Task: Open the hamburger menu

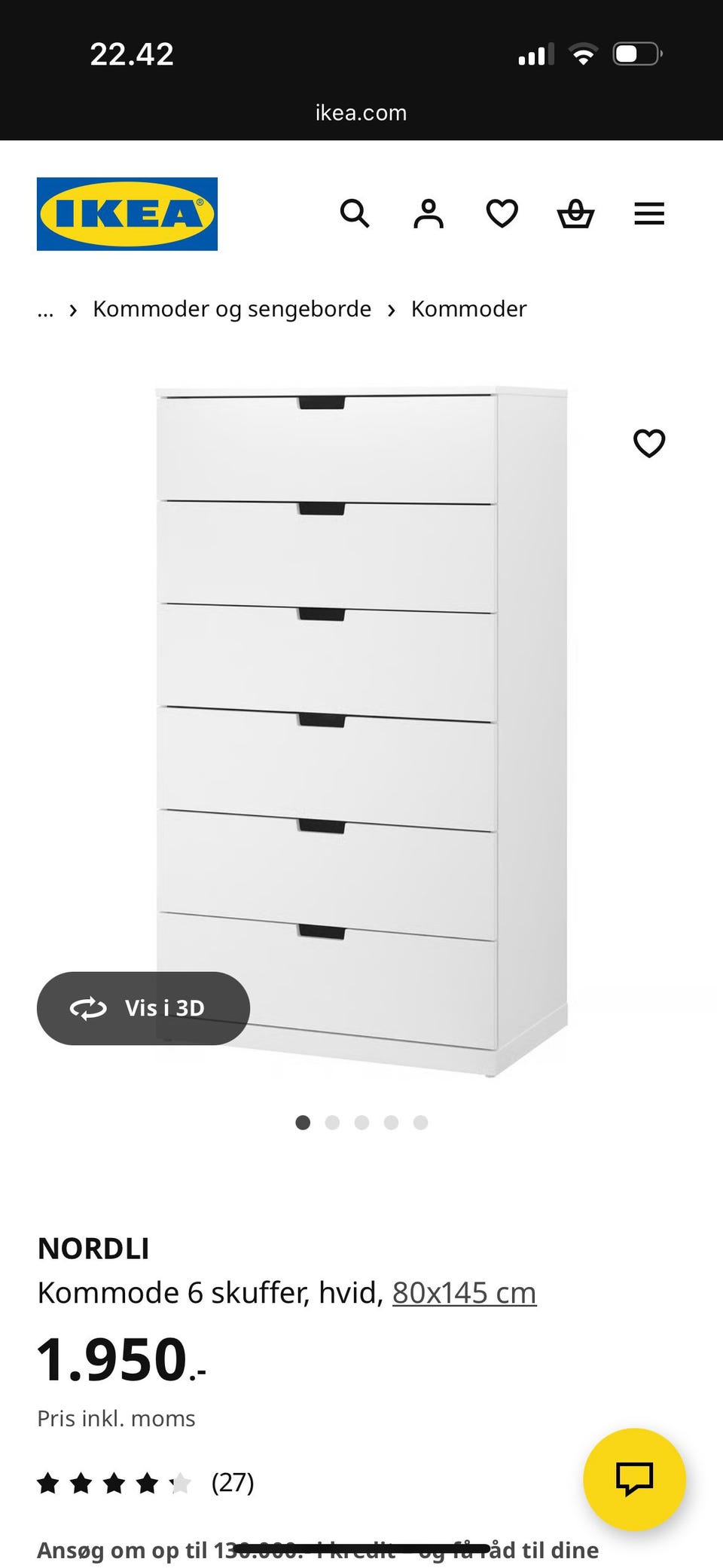Action: point(649,214)
